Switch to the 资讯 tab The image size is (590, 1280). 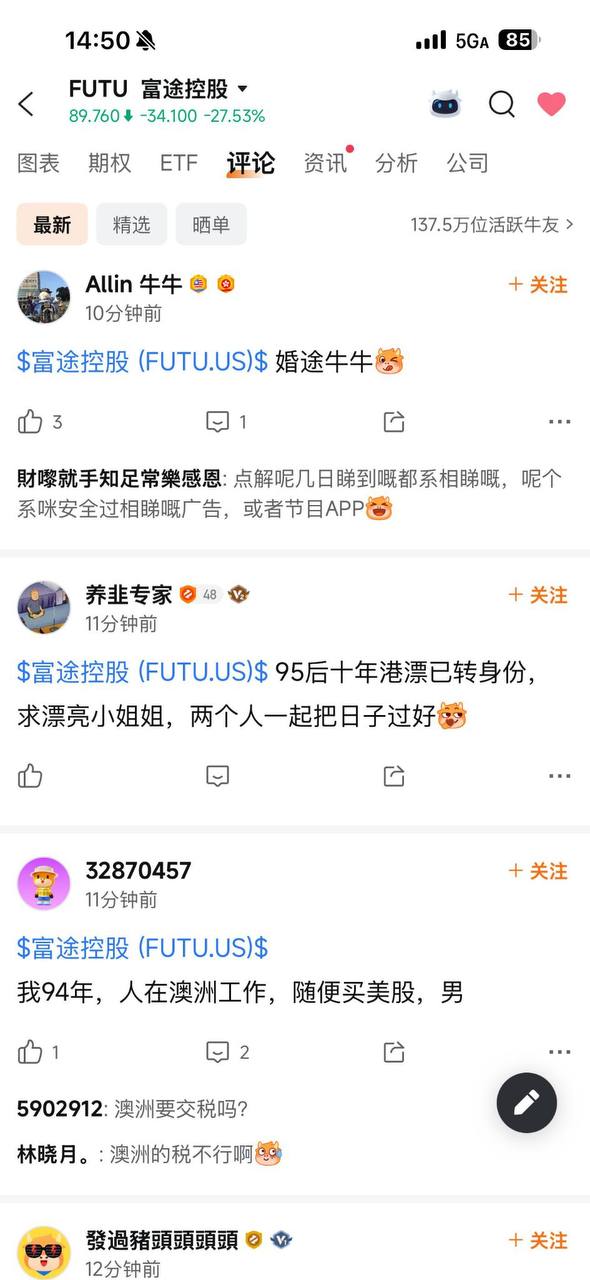tap(324, 163)
